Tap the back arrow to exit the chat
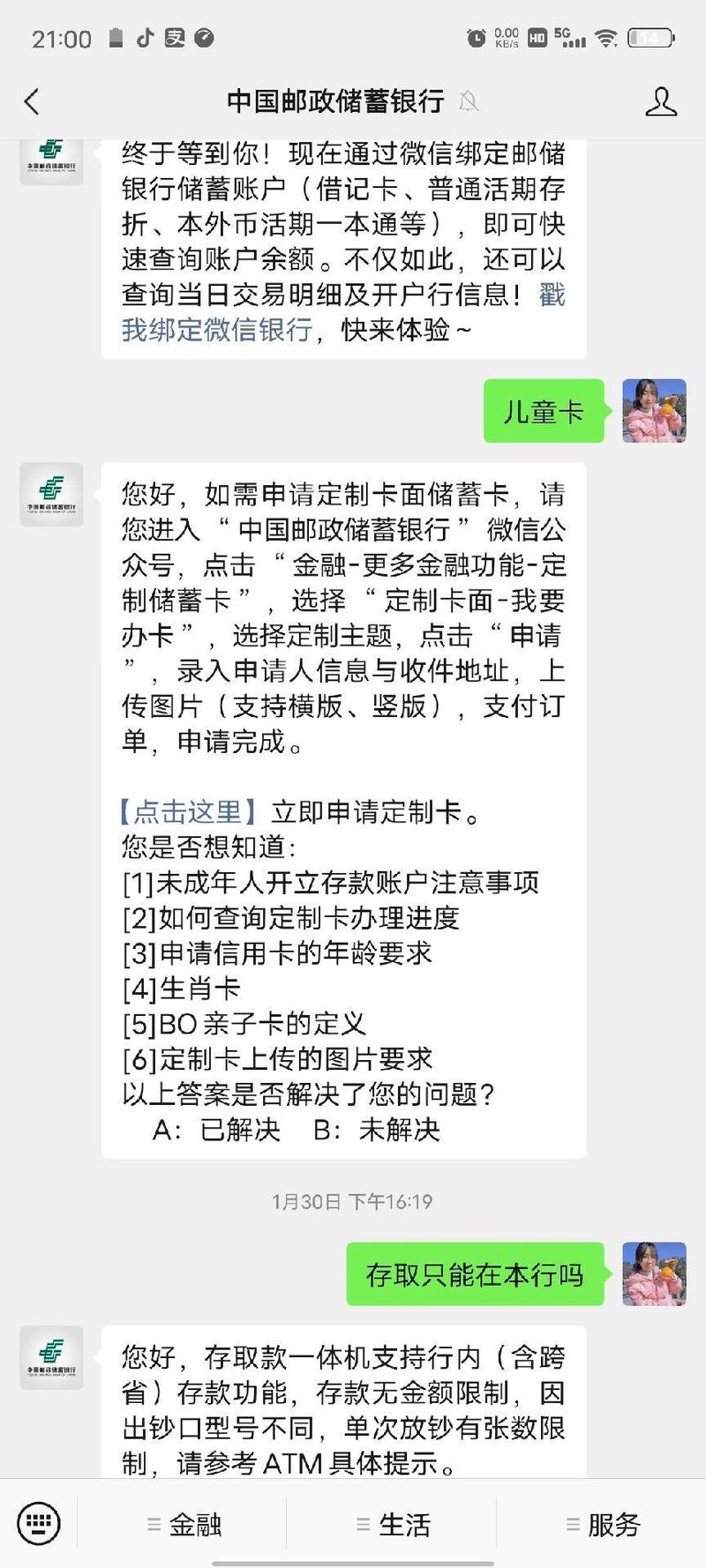The width and height of the screenshot is (706, 1568). click(32, 102)
